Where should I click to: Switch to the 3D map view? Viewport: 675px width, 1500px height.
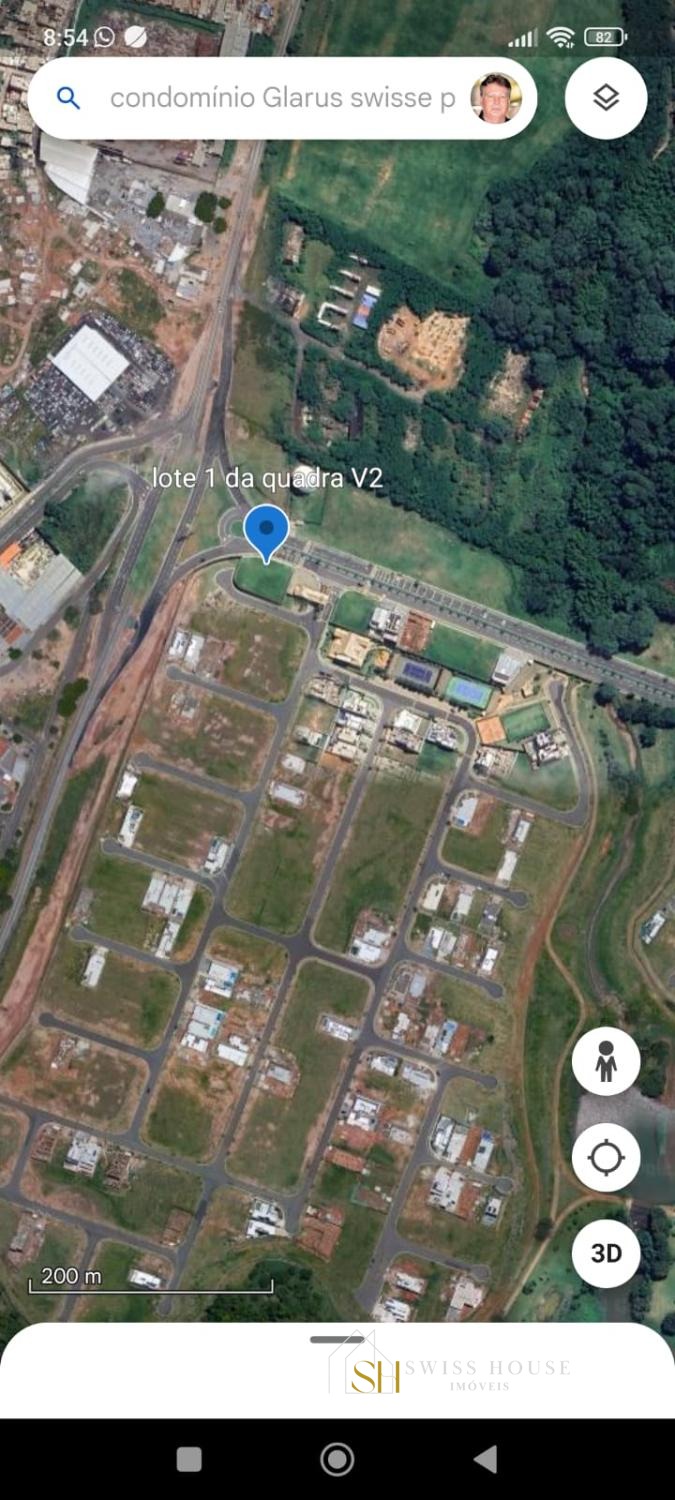coord(606,1253)
